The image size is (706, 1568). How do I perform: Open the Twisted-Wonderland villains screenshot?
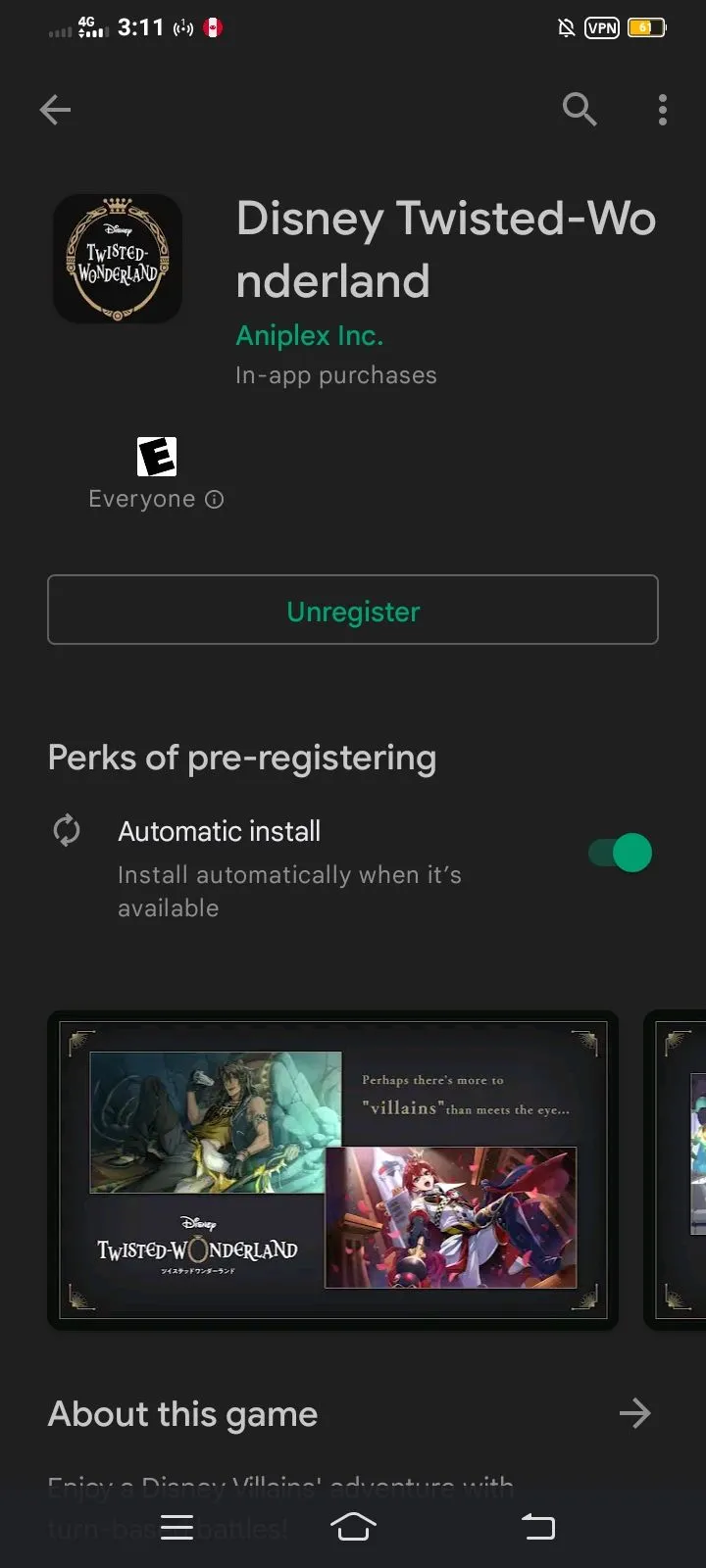[333, 1170]
